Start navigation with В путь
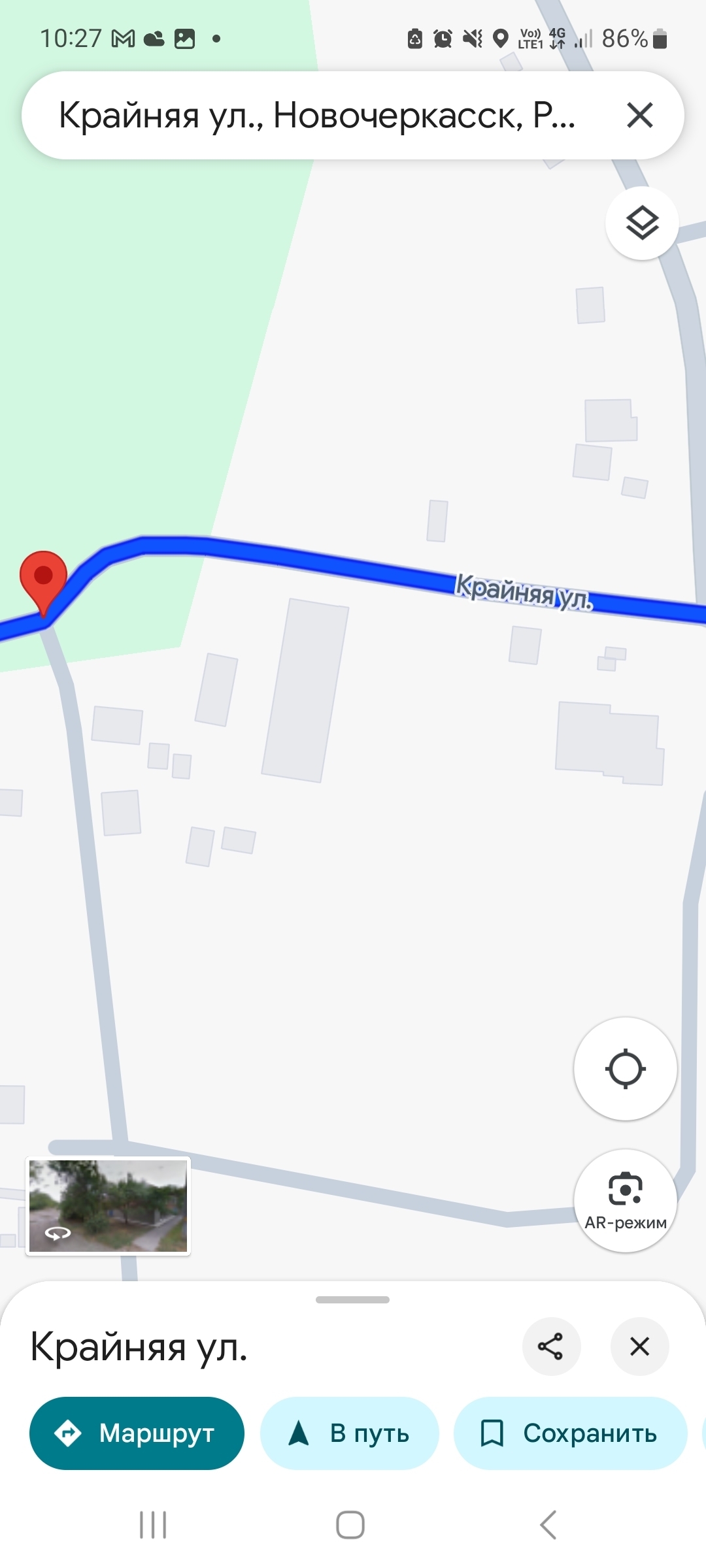706x1568 pixels. coord(349,1433)
